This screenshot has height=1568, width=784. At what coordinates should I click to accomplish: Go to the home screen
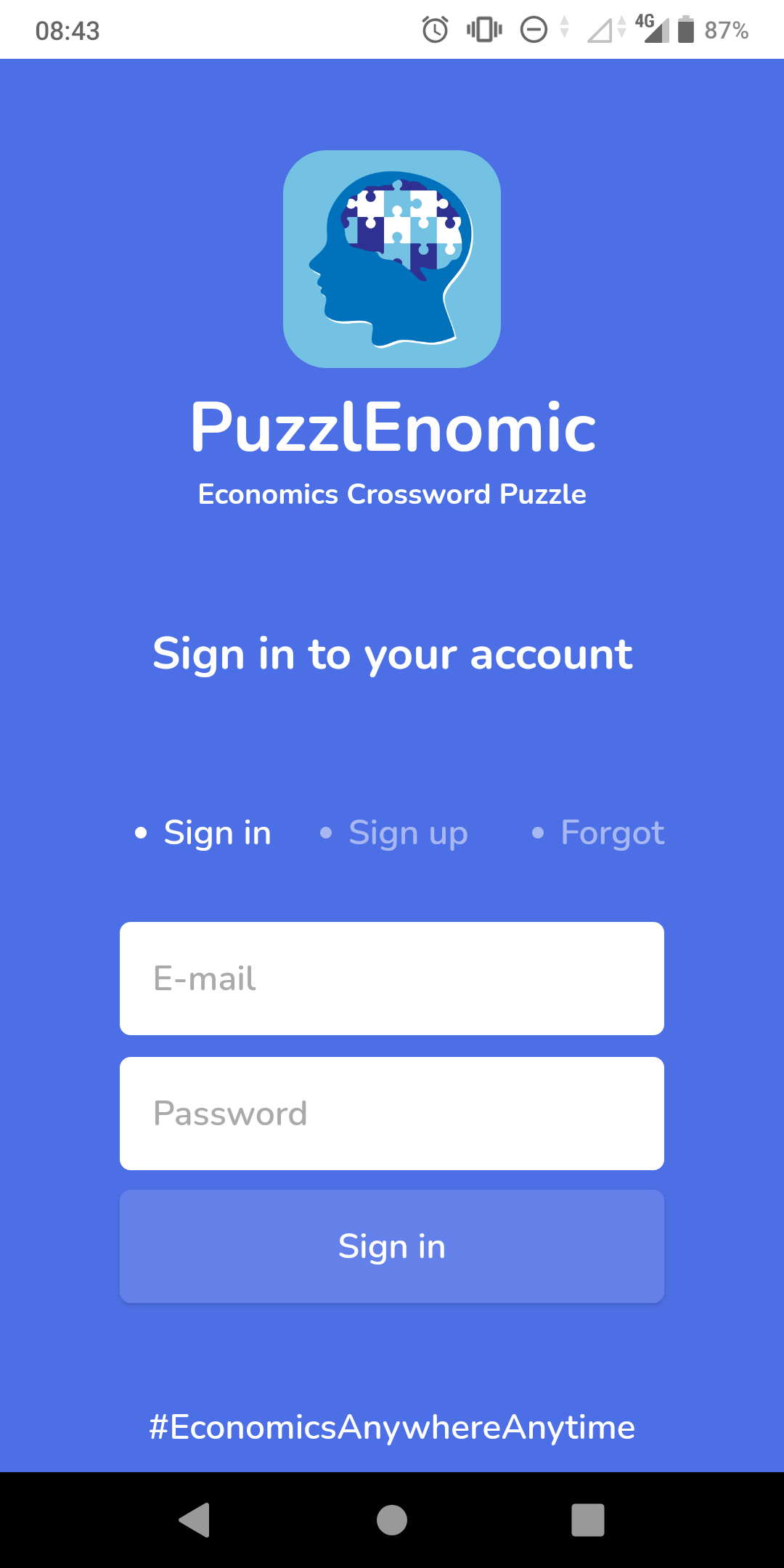(392, 1520)
